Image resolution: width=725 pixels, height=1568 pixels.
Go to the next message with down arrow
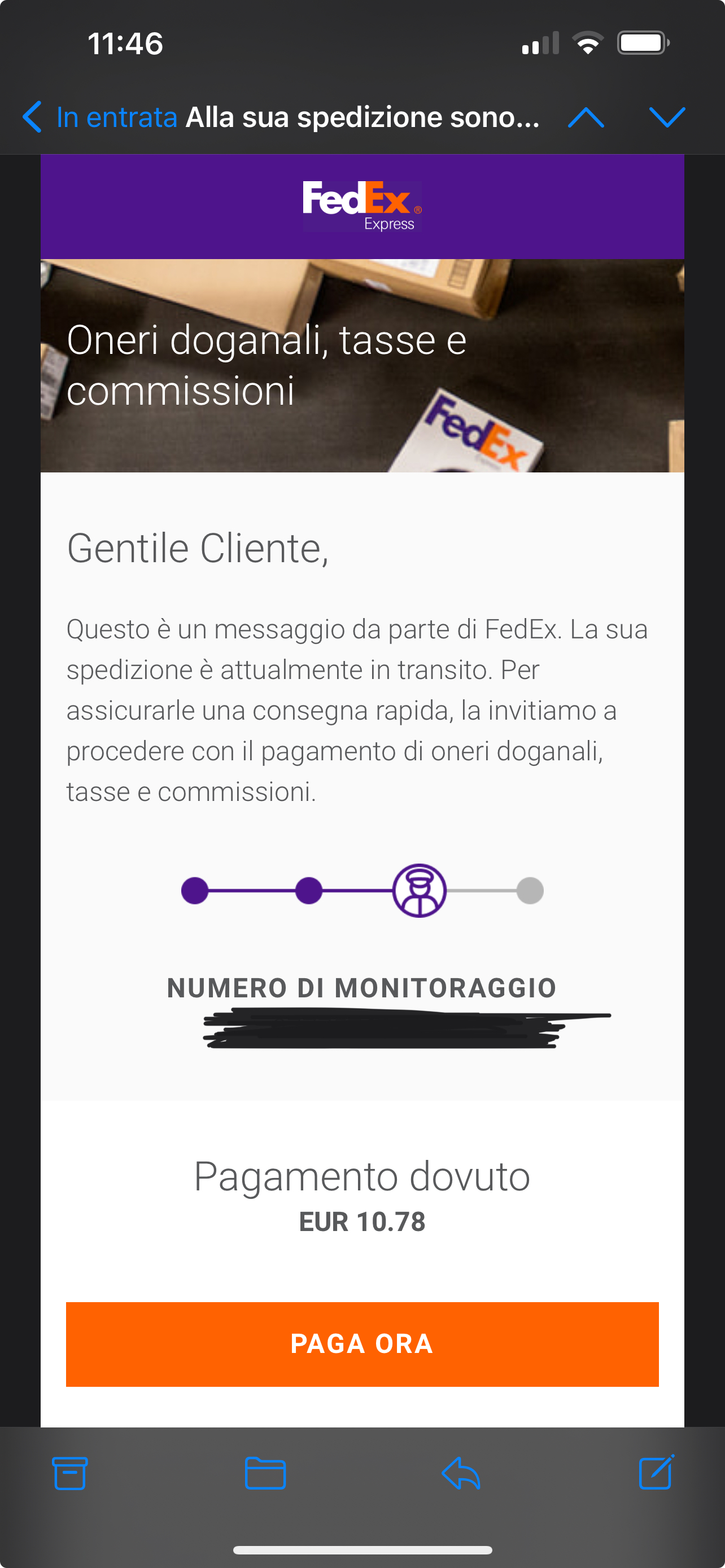pos(667,117)
